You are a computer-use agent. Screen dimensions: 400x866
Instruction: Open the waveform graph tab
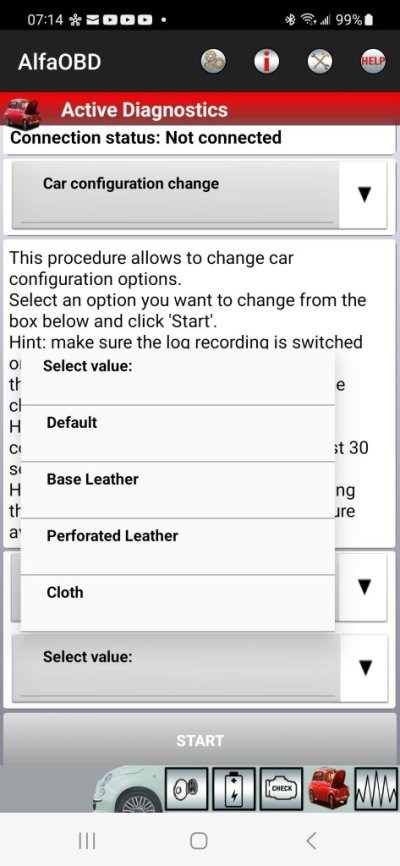[376, 789]
